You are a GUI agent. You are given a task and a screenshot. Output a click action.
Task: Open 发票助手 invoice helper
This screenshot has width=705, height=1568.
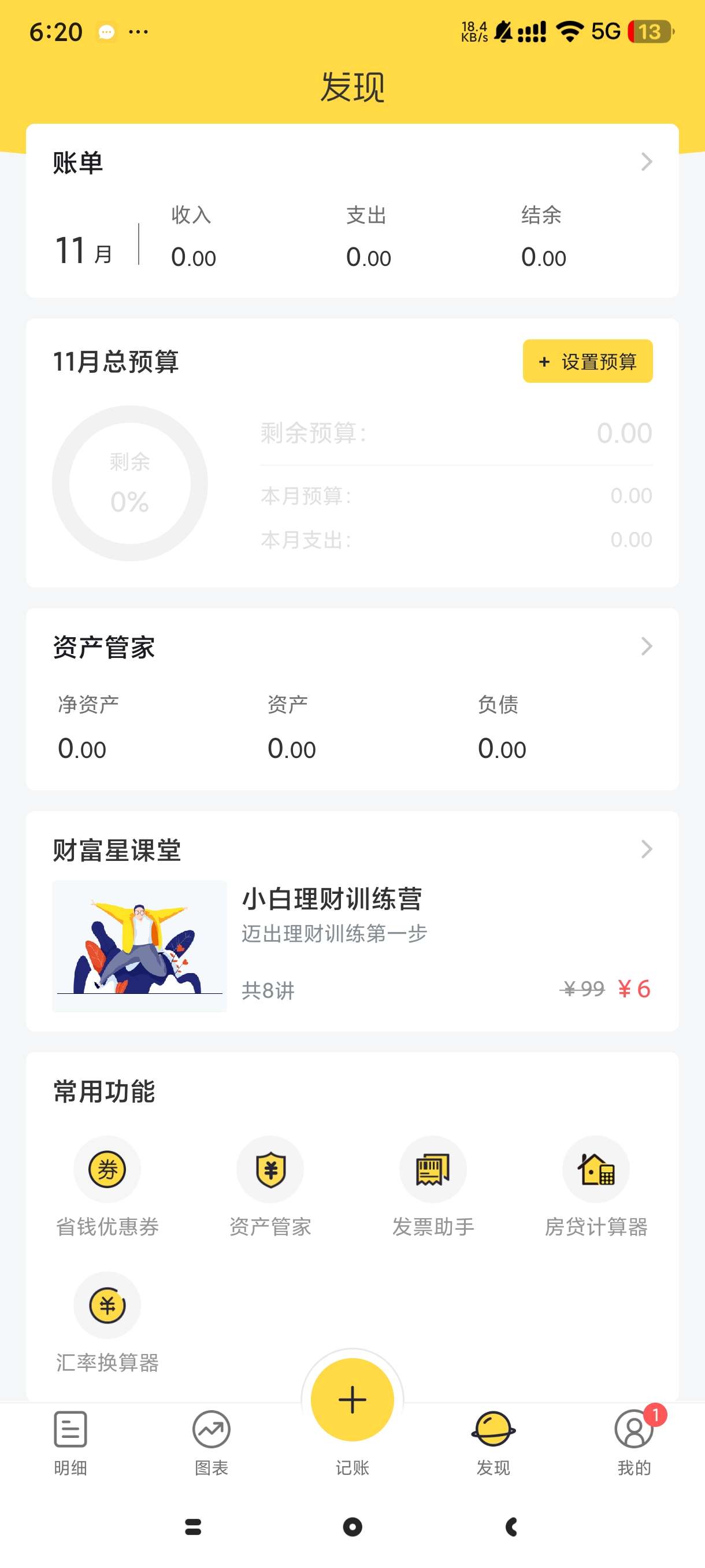pyautogui.click(x=432, y=1169)
